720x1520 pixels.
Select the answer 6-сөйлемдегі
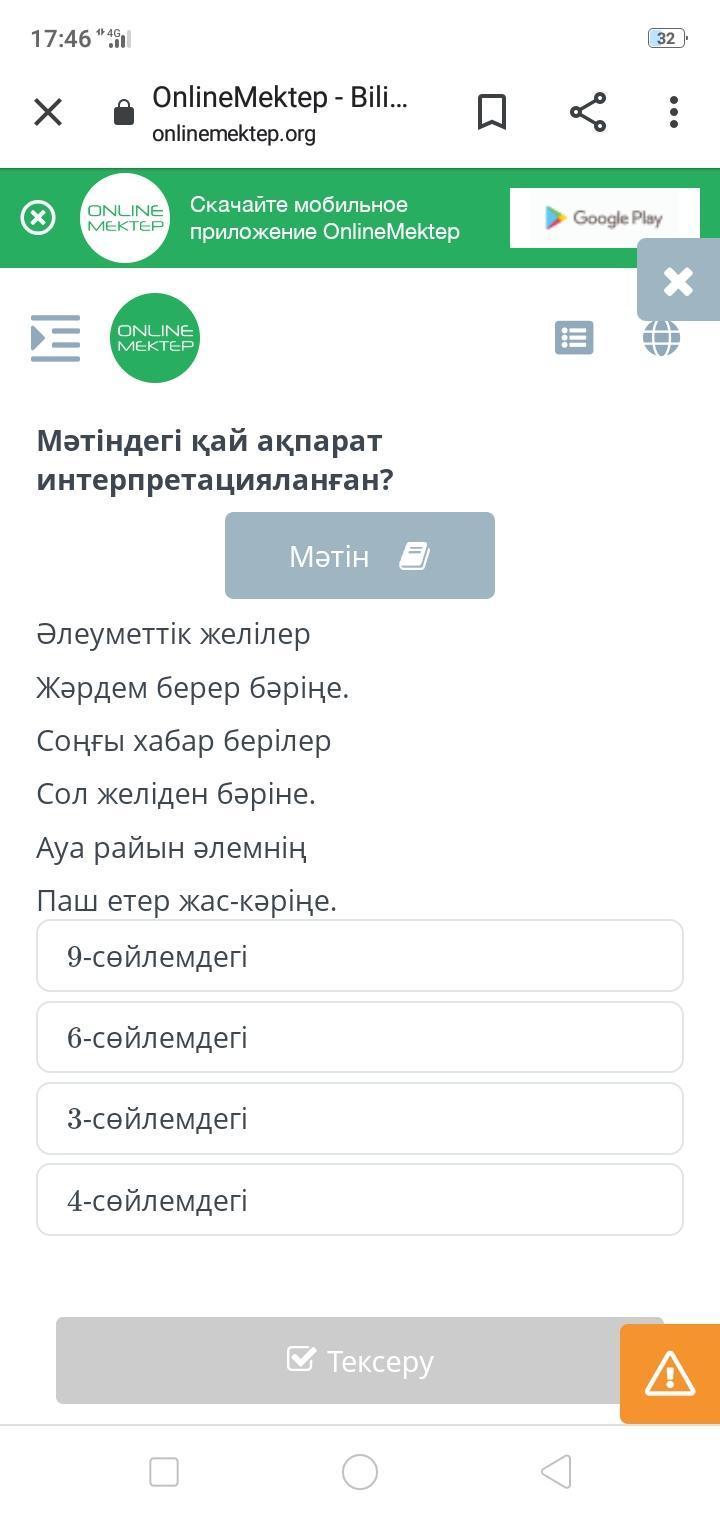360,1037
